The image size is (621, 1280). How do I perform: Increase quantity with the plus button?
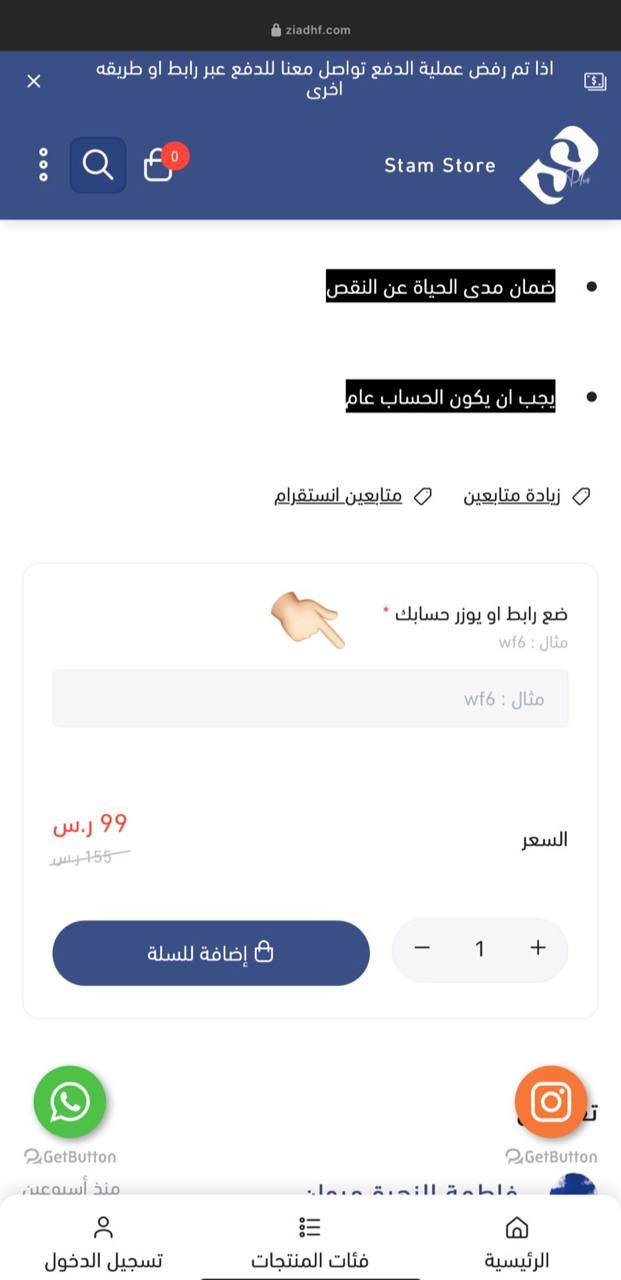538,948
